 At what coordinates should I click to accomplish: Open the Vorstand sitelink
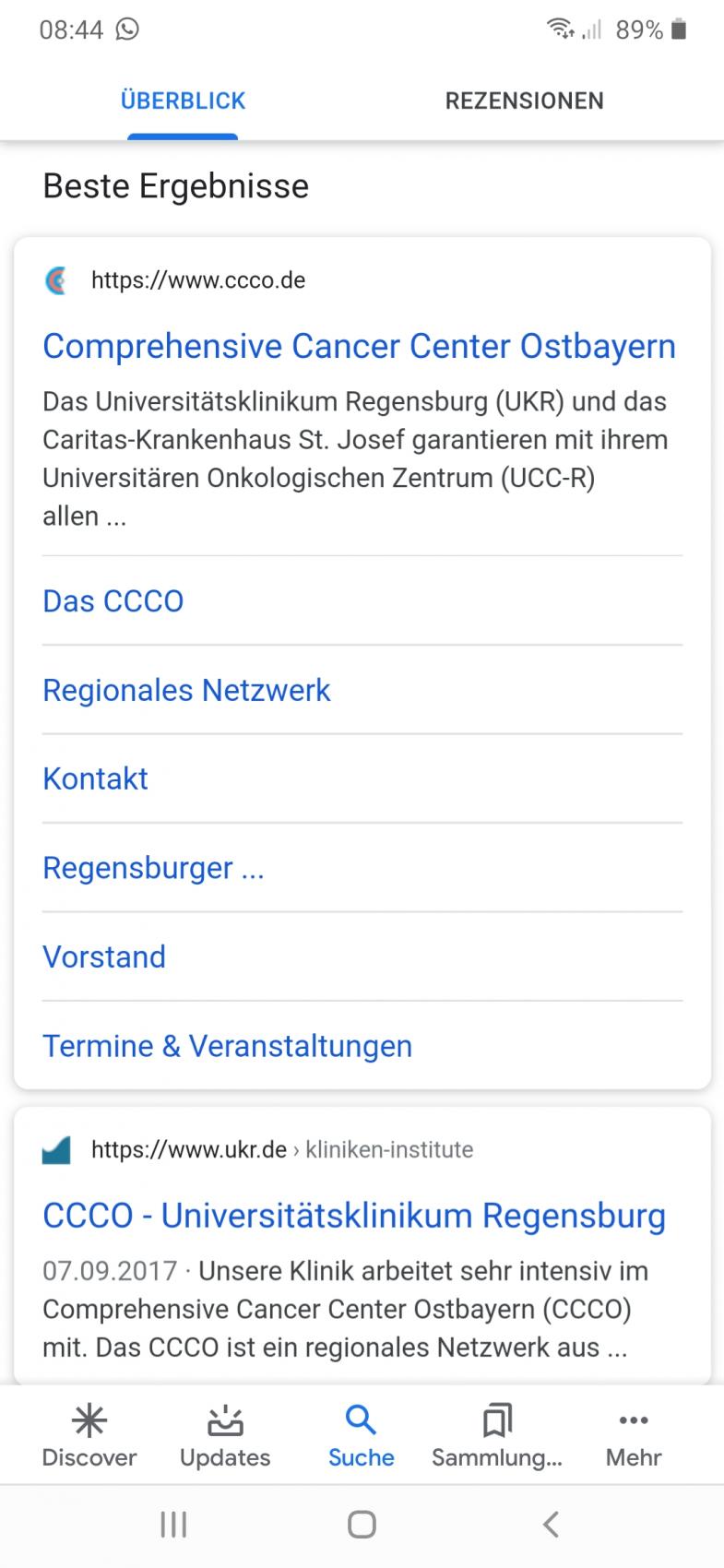[104, 957]
